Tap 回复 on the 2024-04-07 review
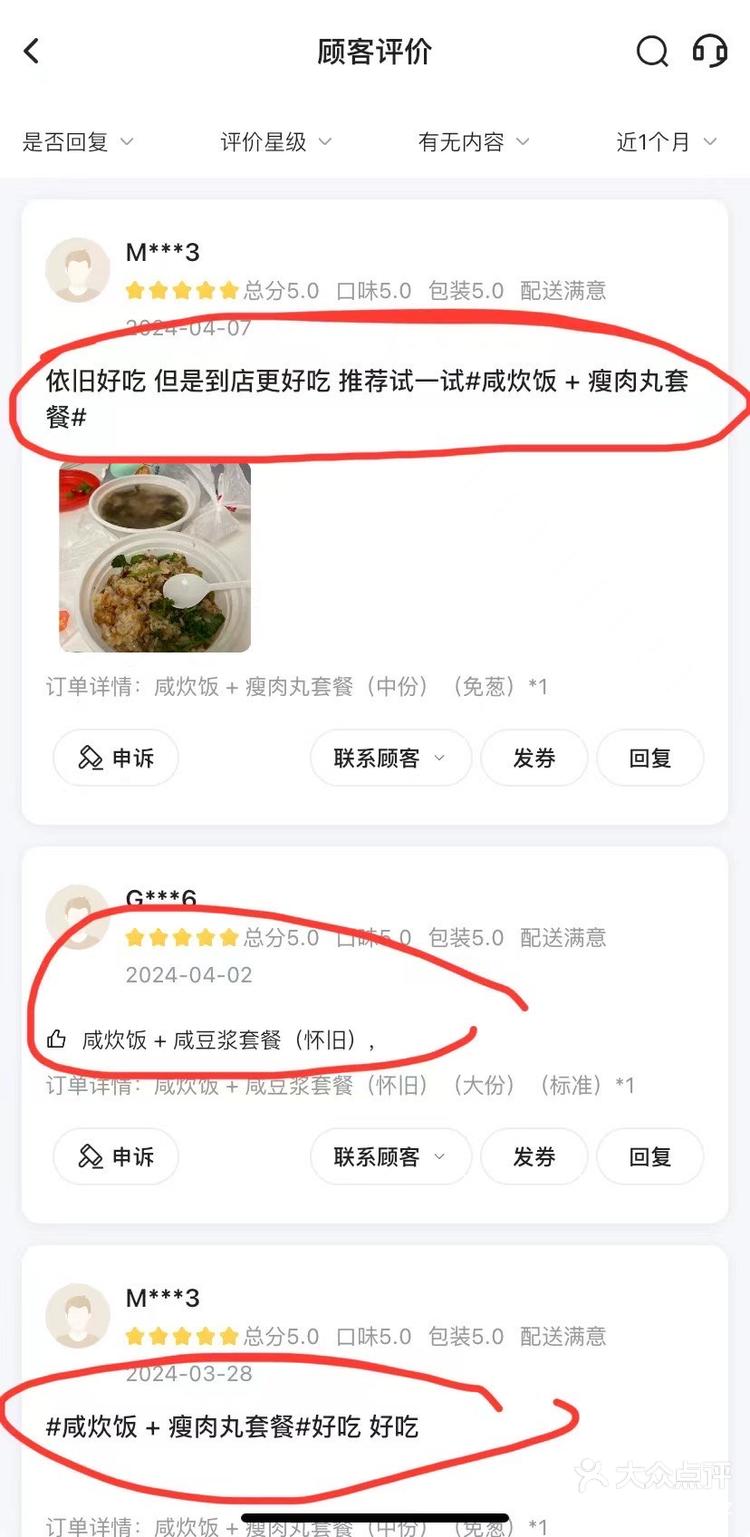The height and width of the screenshot is (1537, 750). tap(650, 758)
